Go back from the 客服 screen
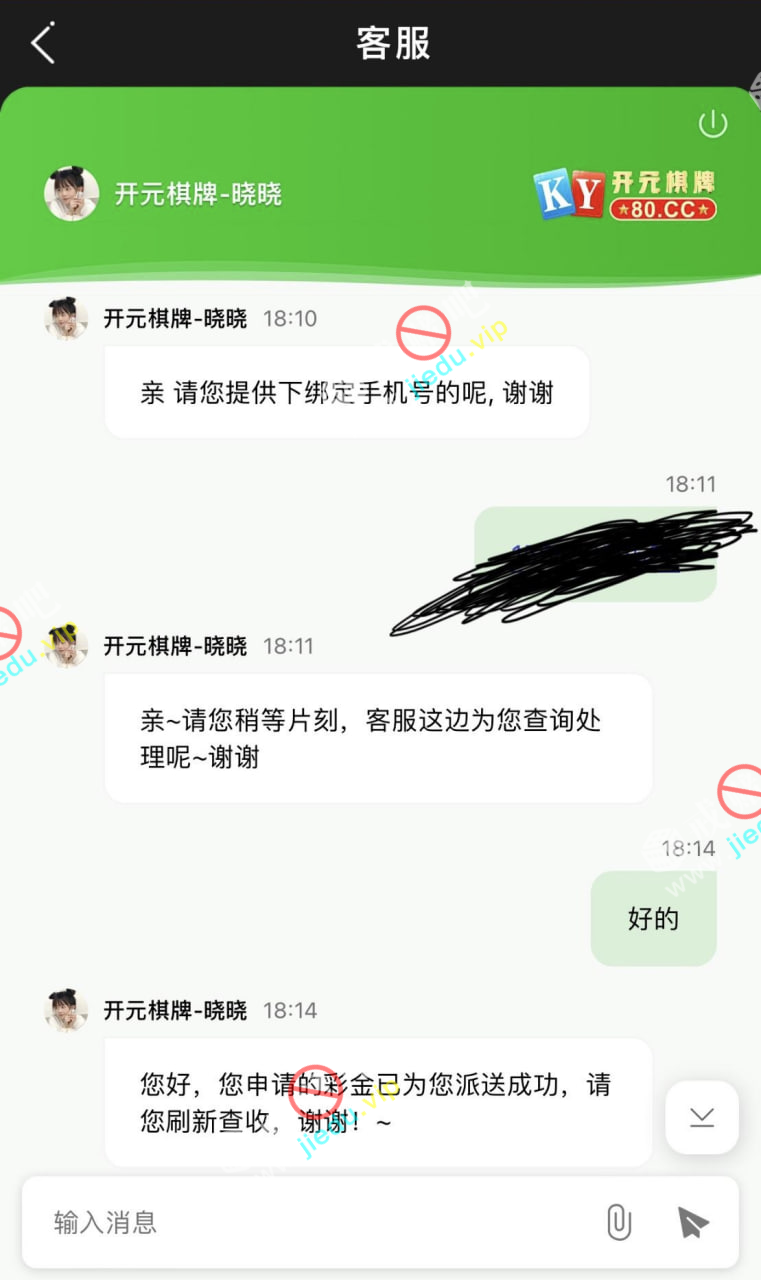The image size is (761, 1280). point(43,44)
